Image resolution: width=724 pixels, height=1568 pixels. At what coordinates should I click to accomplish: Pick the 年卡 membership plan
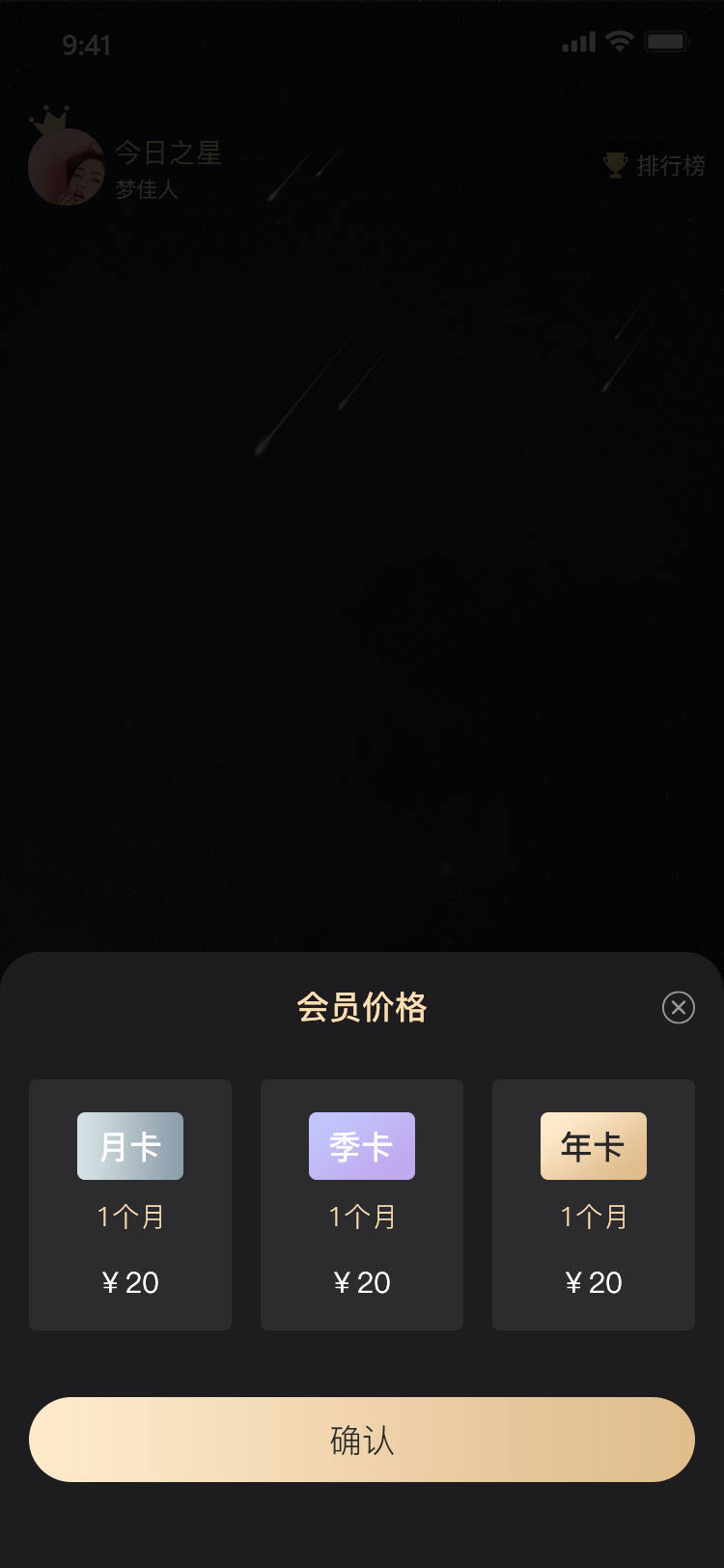click(x=594, y=1205)
